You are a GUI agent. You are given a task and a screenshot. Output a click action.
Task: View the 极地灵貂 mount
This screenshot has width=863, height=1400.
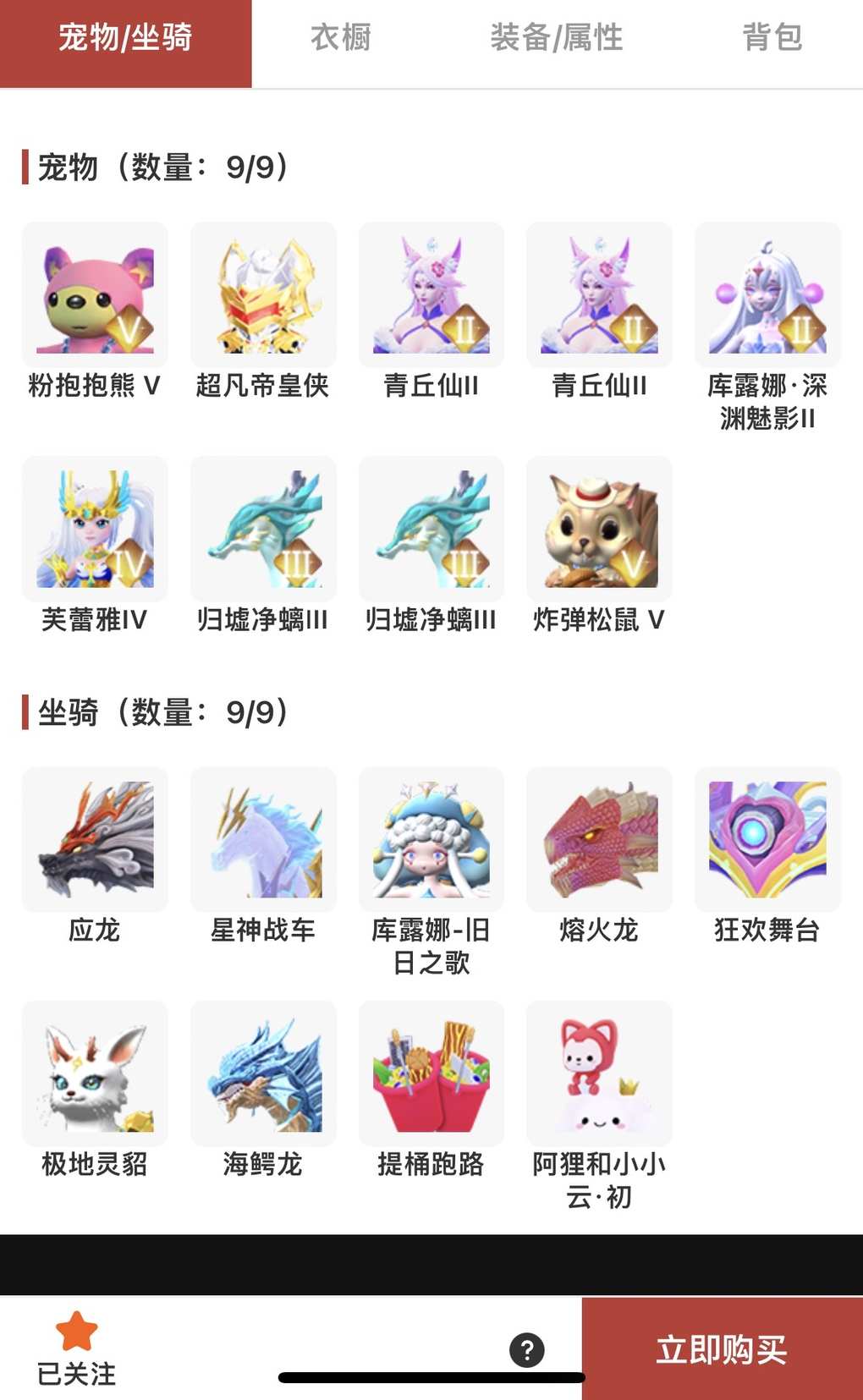tap(95, 1074)
